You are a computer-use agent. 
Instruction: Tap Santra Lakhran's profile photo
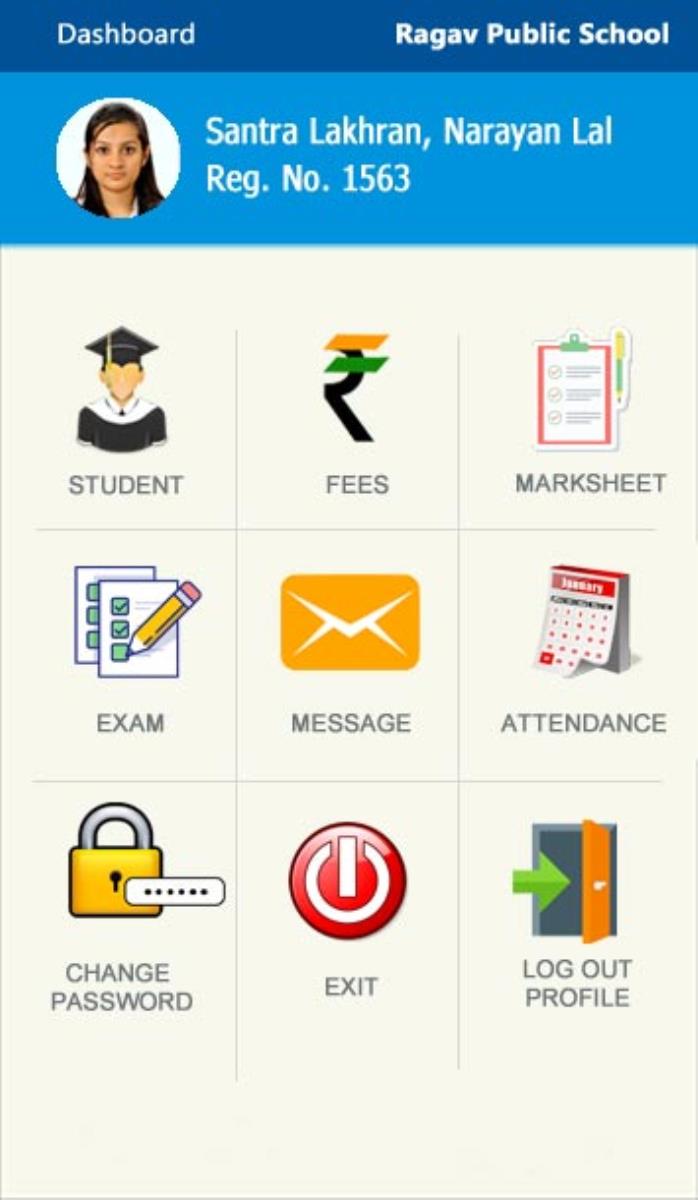click(118, 158)
